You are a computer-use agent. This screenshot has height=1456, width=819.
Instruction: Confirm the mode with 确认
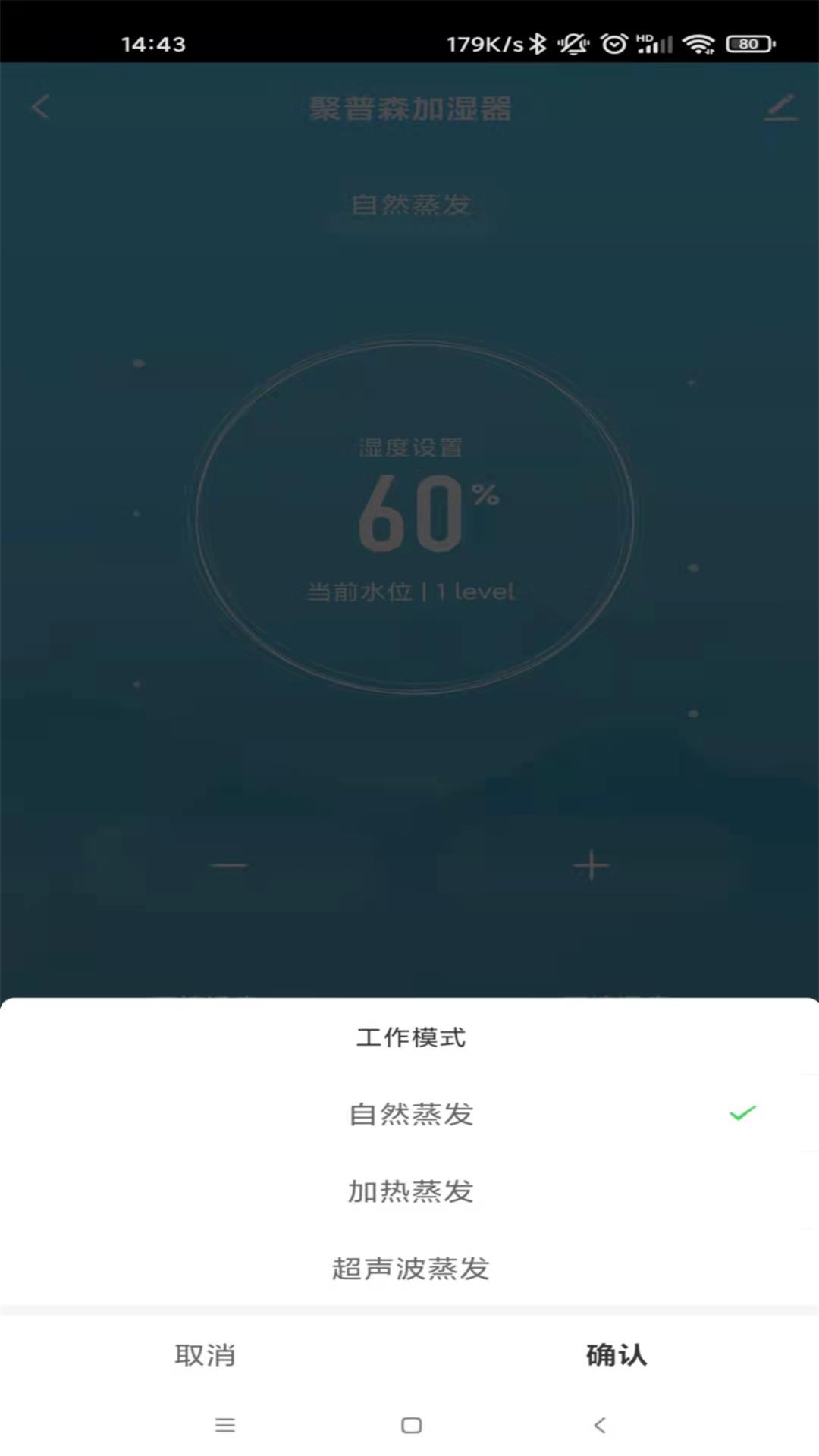[x=615, y=1355]
